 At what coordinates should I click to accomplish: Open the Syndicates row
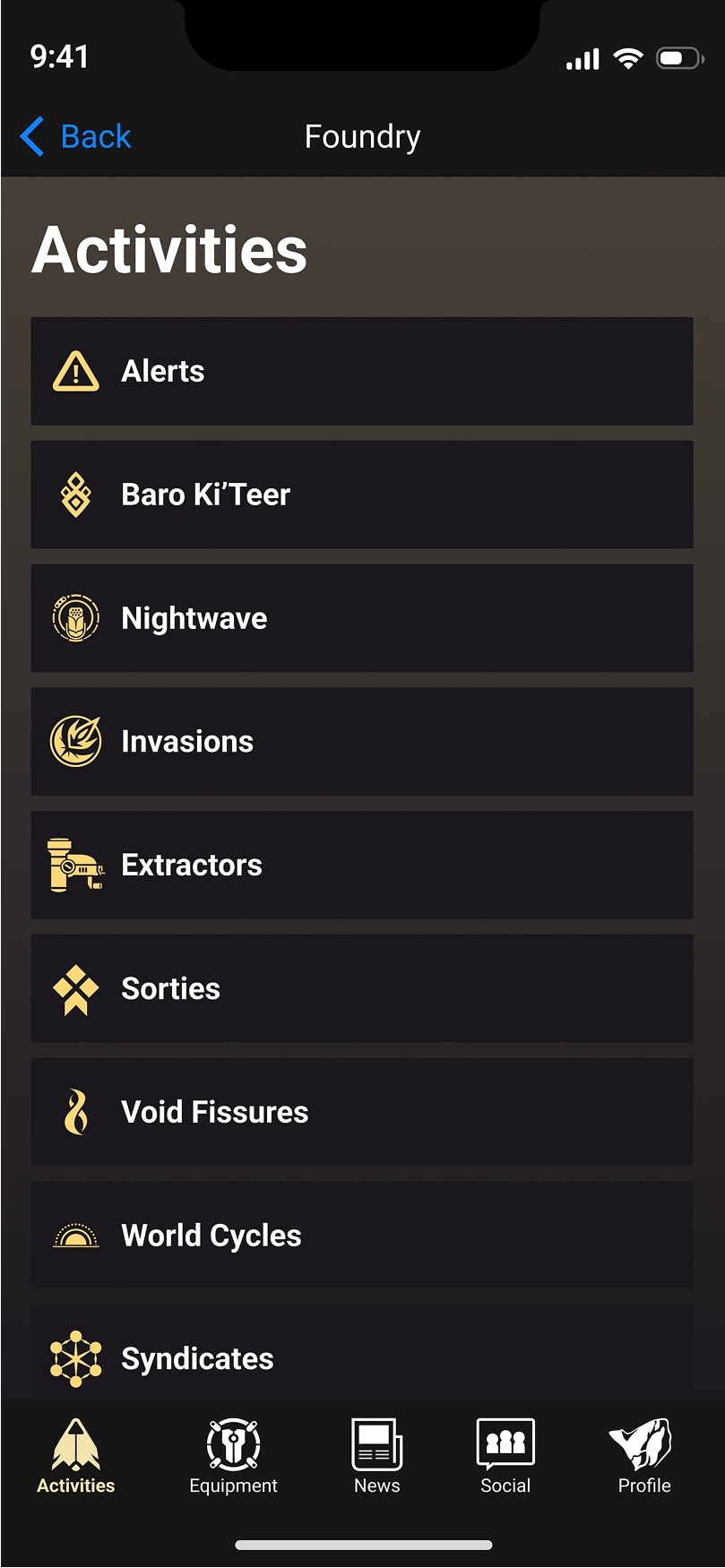[362, 1353]
